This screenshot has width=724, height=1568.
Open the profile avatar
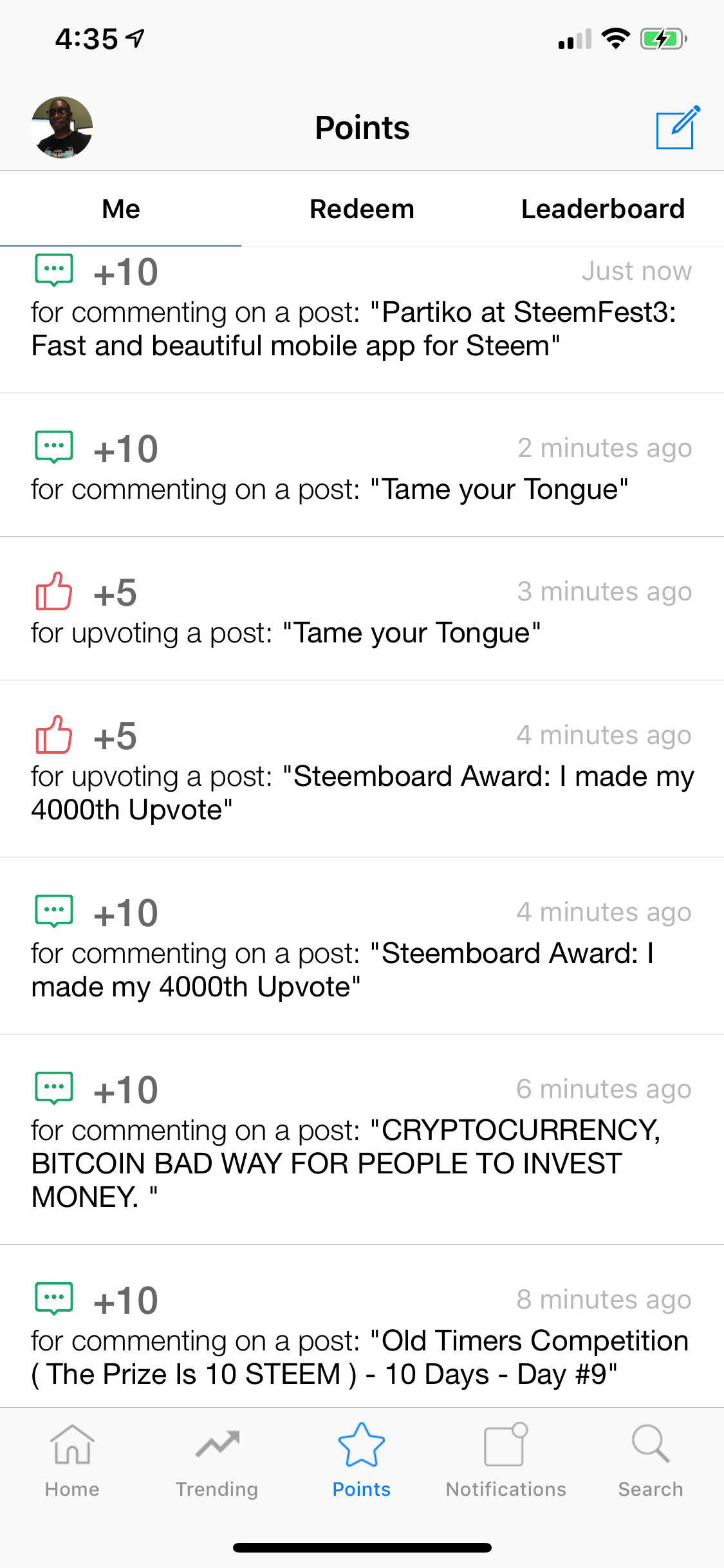pos(62,127)
